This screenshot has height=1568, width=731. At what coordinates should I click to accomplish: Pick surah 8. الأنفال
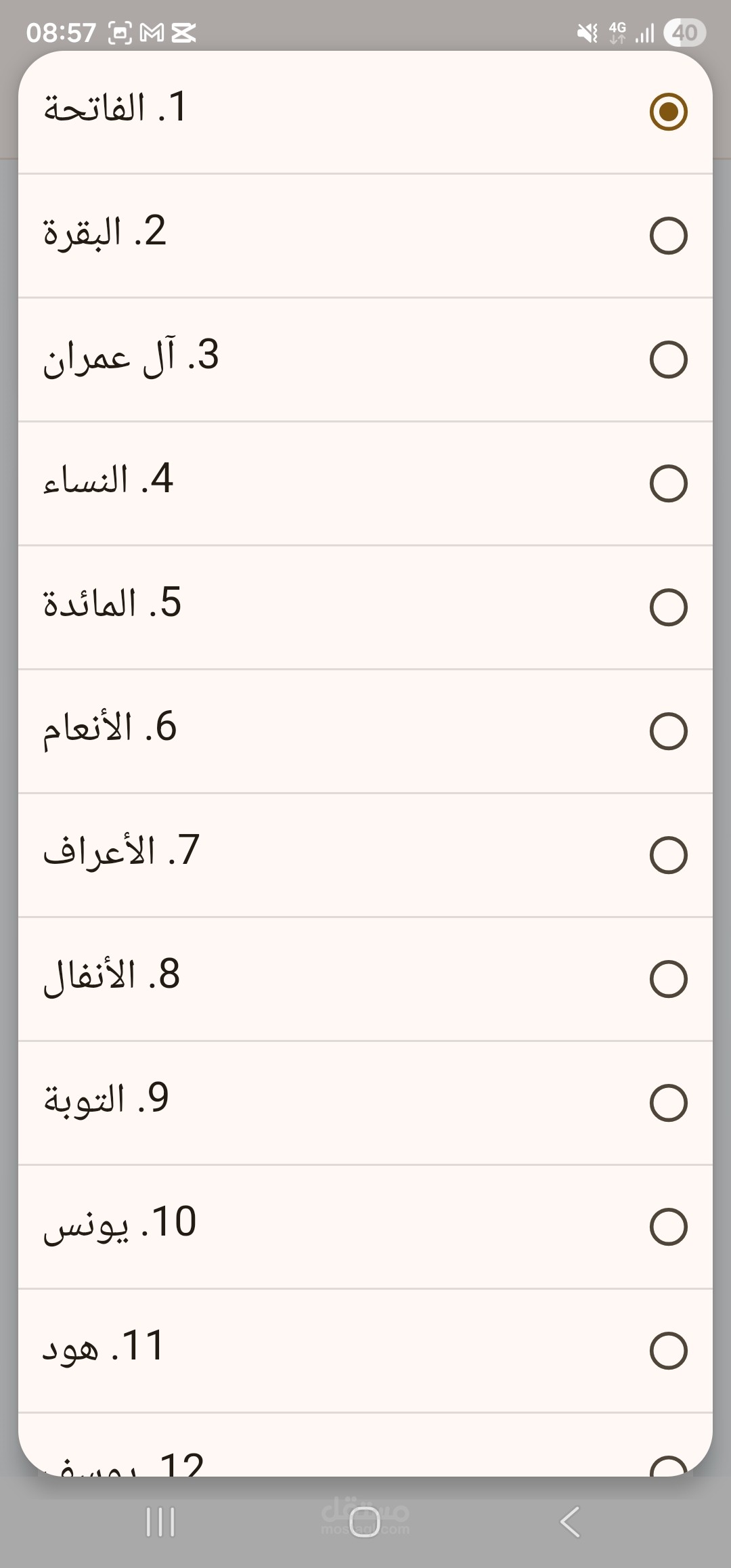[365, 979]
